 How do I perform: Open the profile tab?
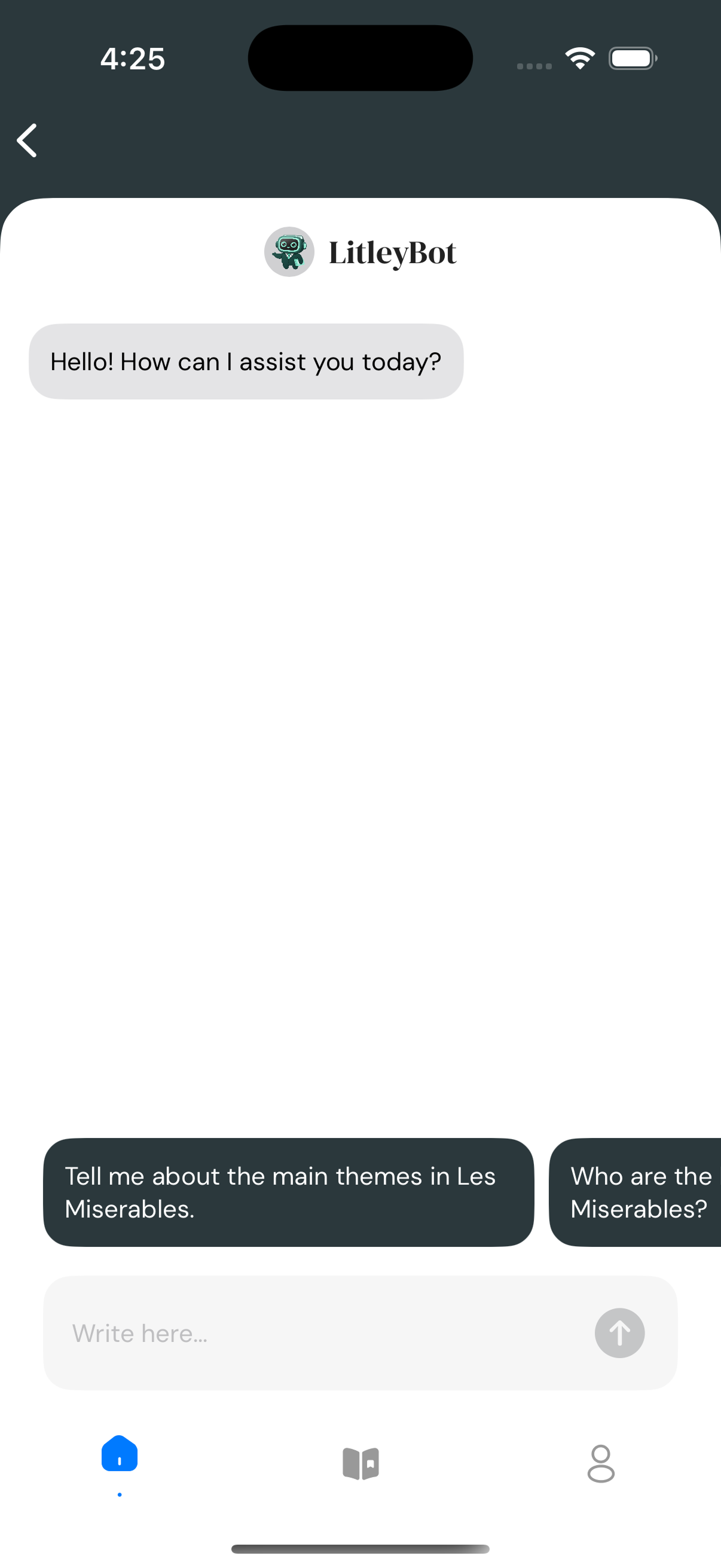(600, 1463)
